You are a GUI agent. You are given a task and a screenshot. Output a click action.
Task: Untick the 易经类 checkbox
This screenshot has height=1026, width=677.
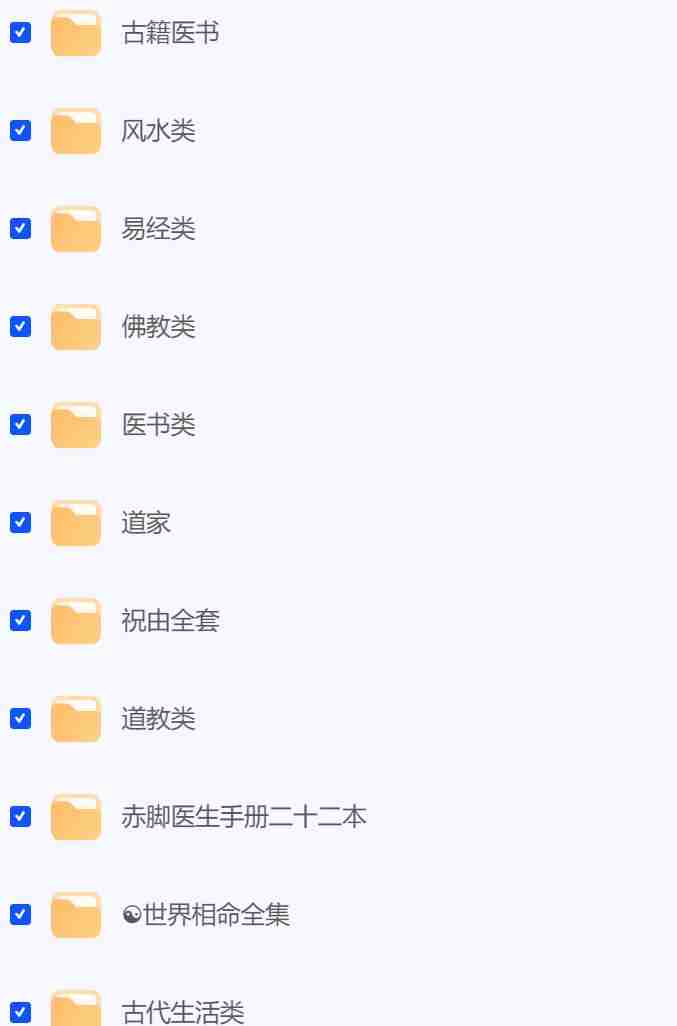pos(20,229)
